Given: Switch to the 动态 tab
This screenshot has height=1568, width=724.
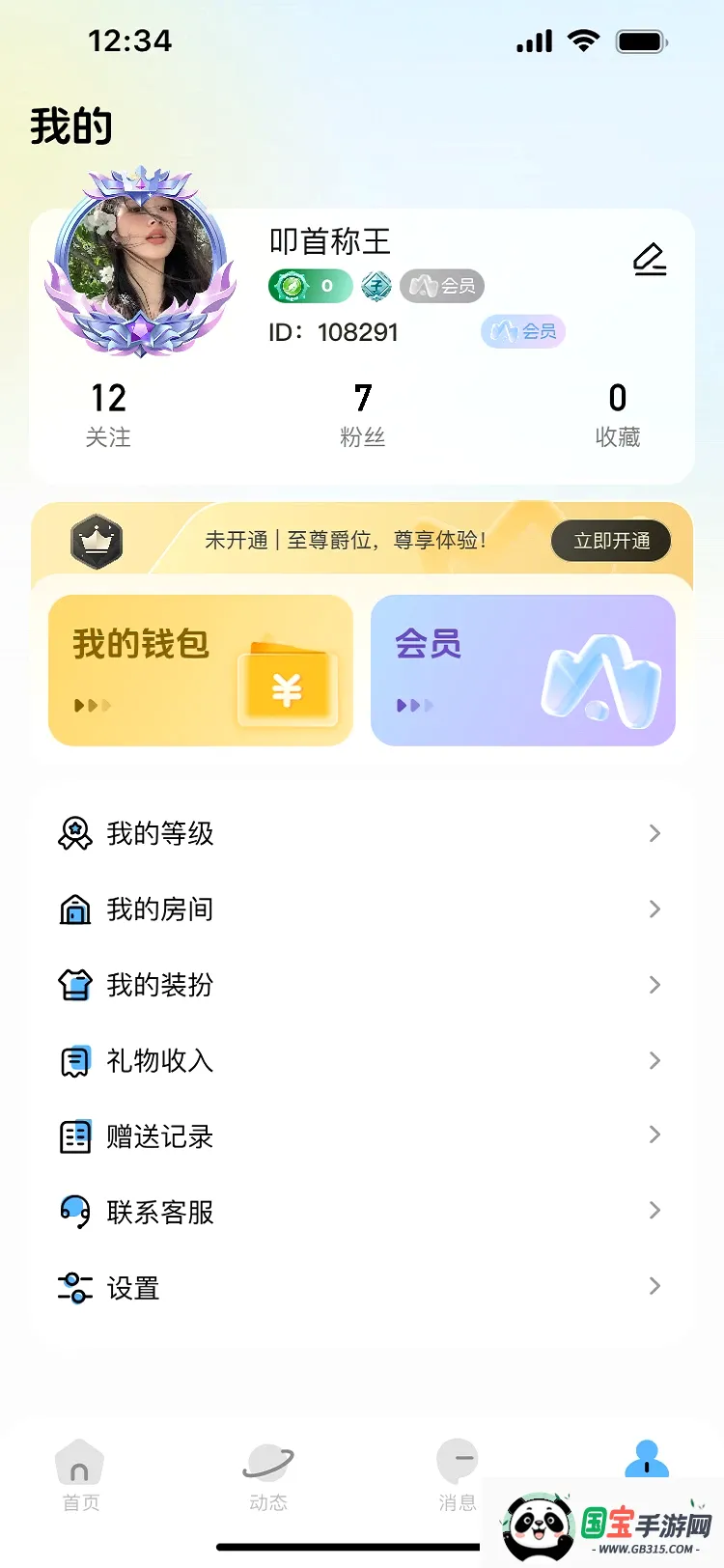Looking at the screenshot, I should coord(268,1475).
